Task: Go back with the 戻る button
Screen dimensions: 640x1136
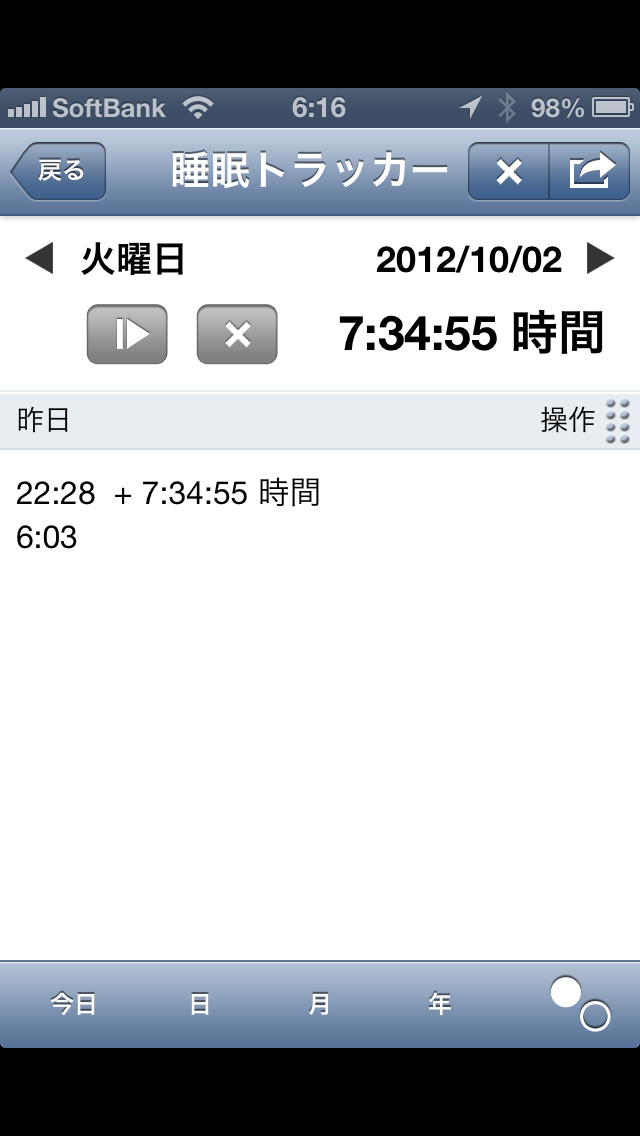Action: pos(60,171)
